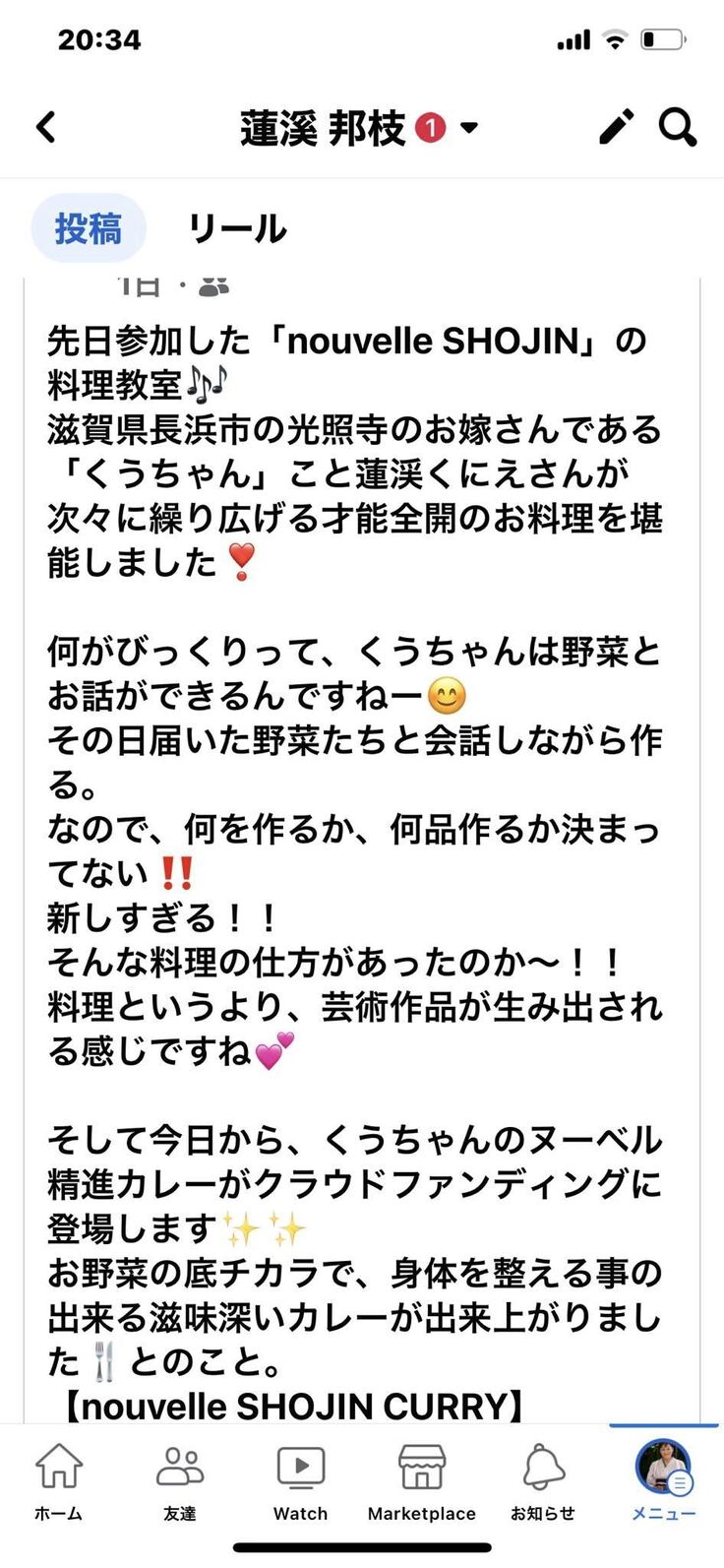The height and width of the screenshot is (1568, 724).
Task: Tap the pencil edit icon
Action: [x=617, y=128]
